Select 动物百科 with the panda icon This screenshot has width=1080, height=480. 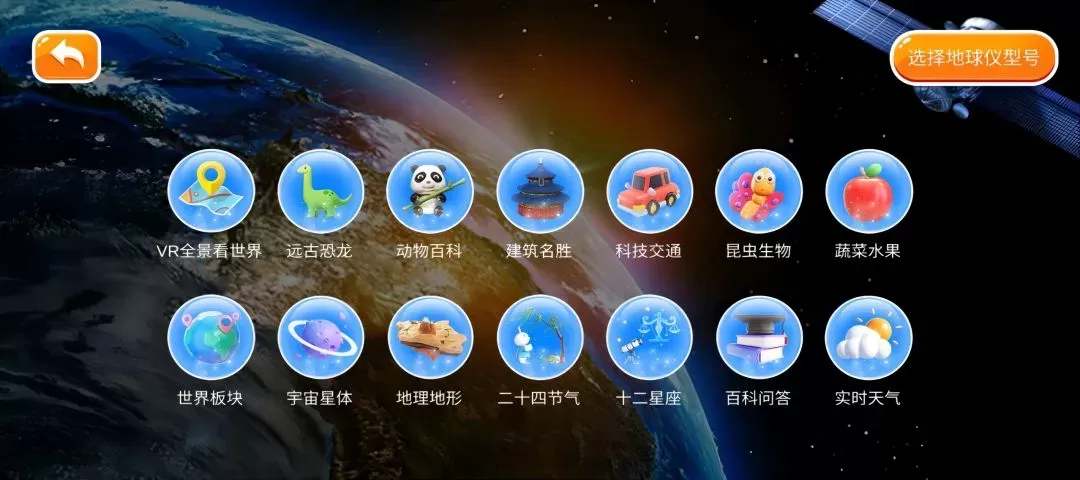point(429,192)
